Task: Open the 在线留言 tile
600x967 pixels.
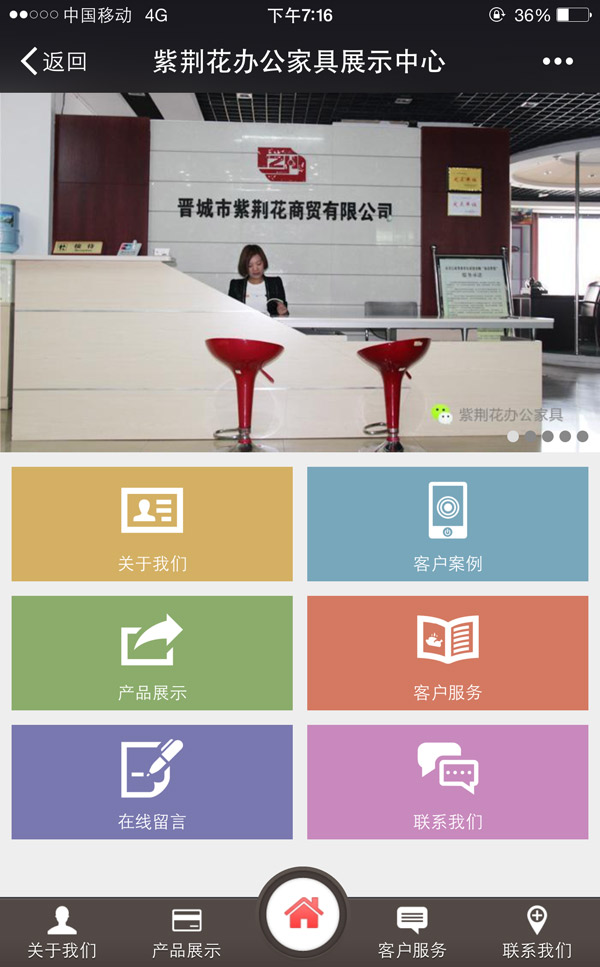Action: tap(152, 782)
